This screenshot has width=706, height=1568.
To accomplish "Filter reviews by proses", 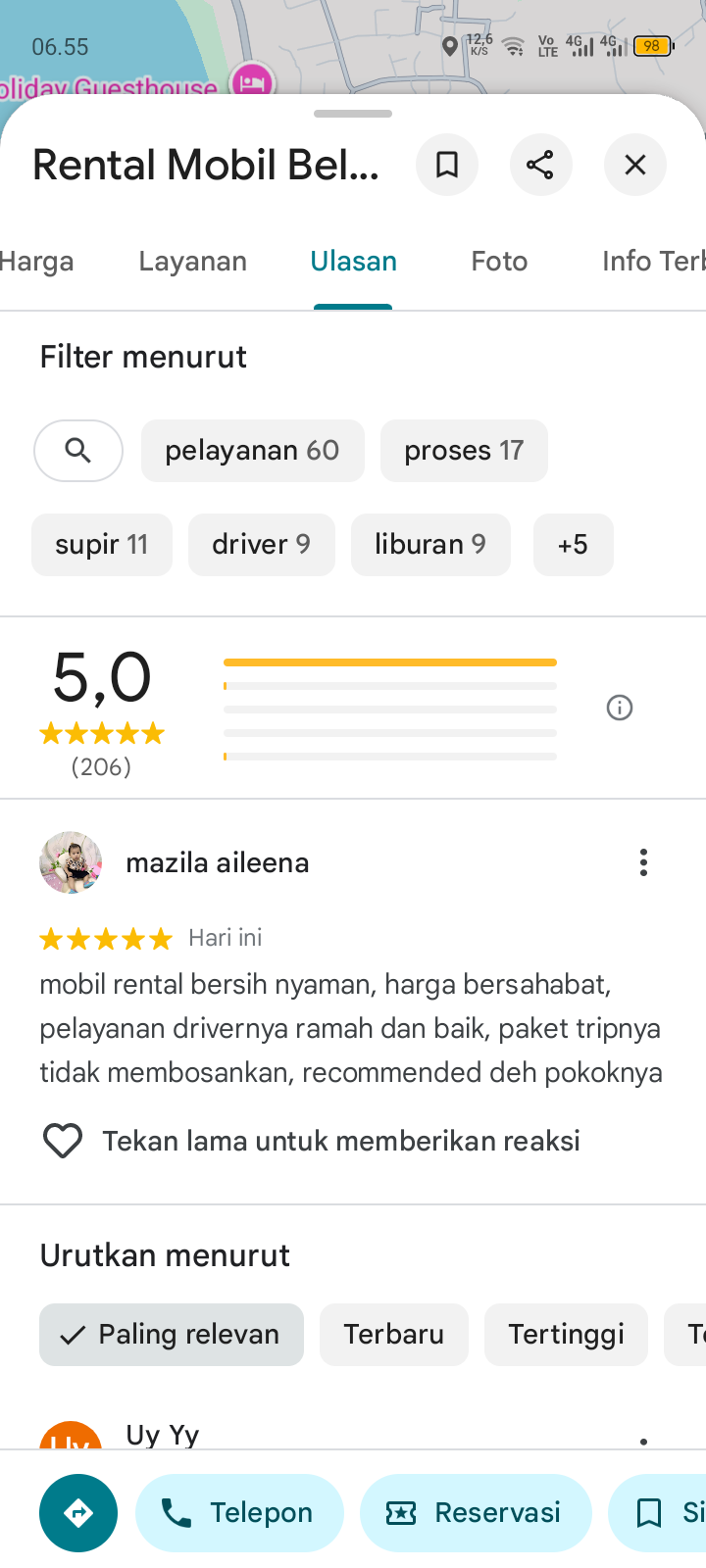I will [464, 451].
